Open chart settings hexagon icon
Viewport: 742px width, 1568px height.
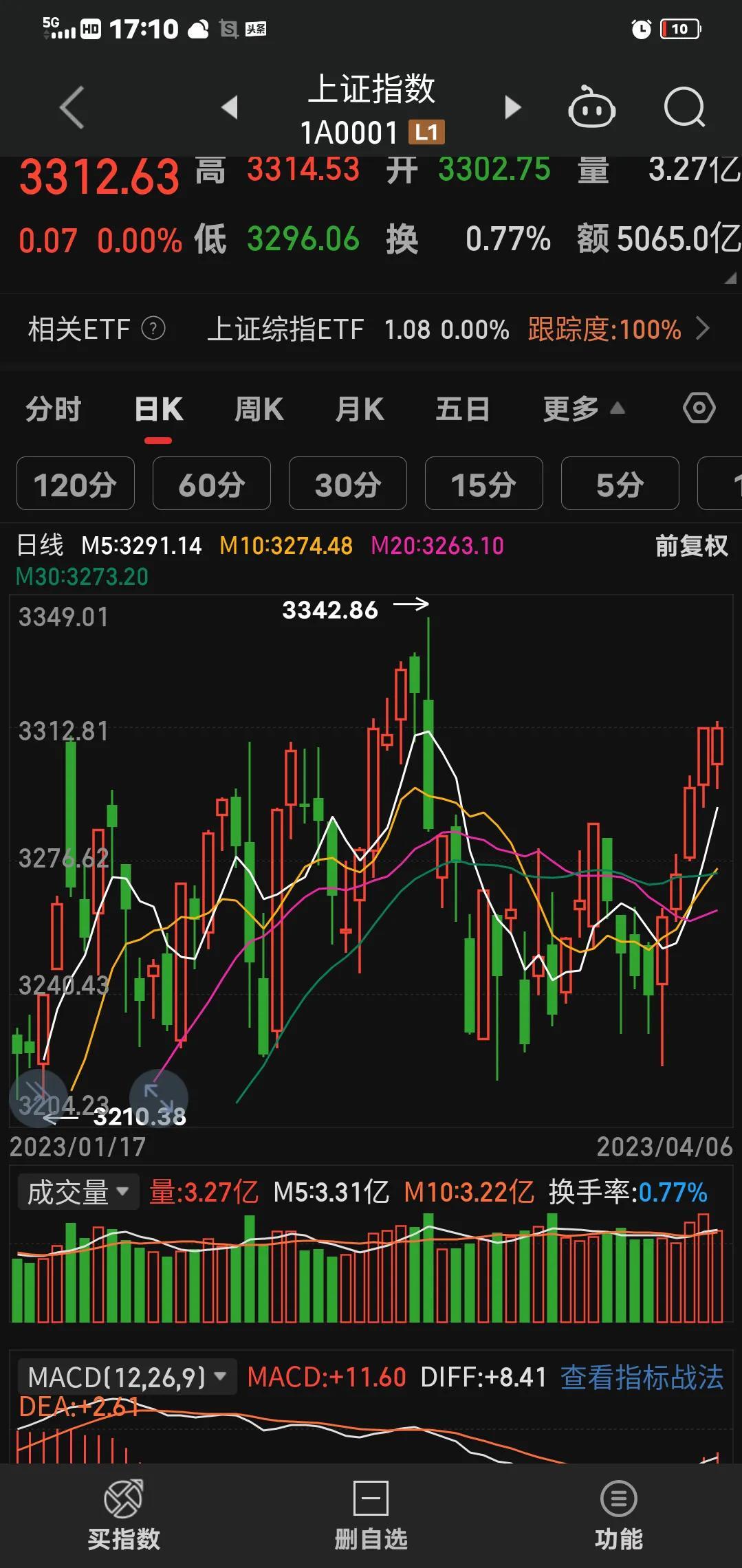pos(699,408)
